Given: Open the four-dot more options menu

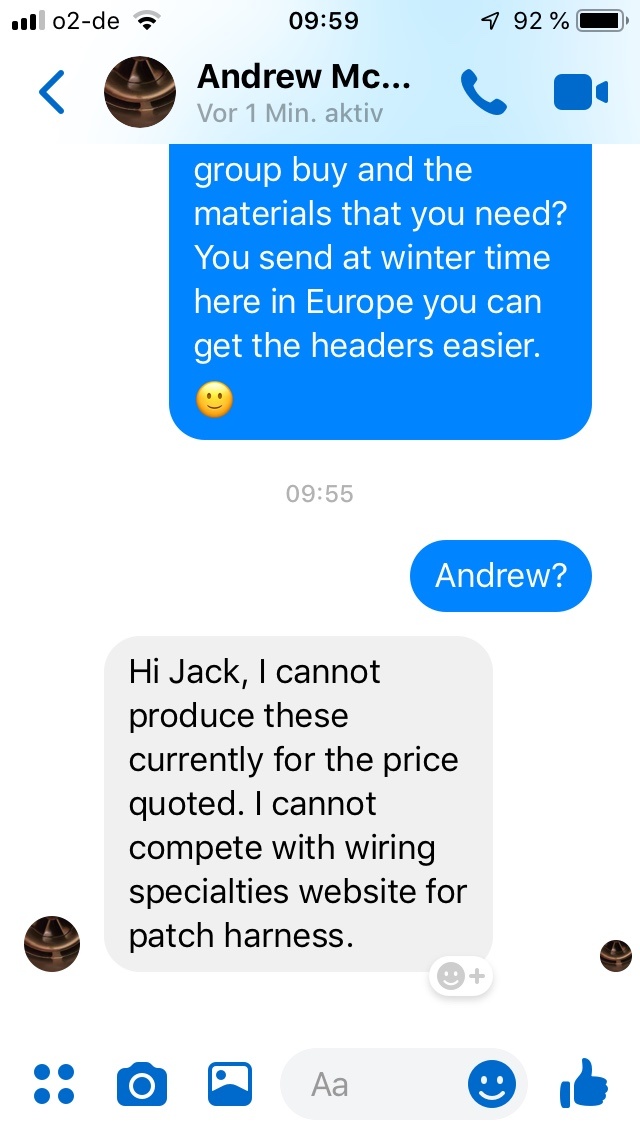Looking at the screenshot, I should 54,1083.
